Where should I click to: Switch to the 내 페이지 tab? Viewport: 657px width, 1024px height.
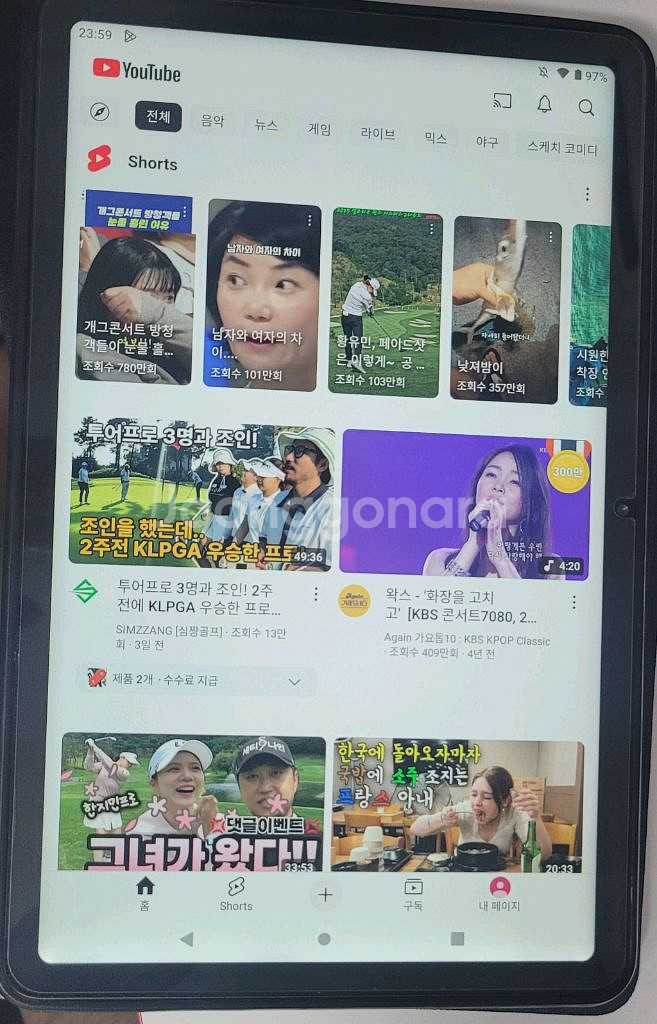coord(499,894)
